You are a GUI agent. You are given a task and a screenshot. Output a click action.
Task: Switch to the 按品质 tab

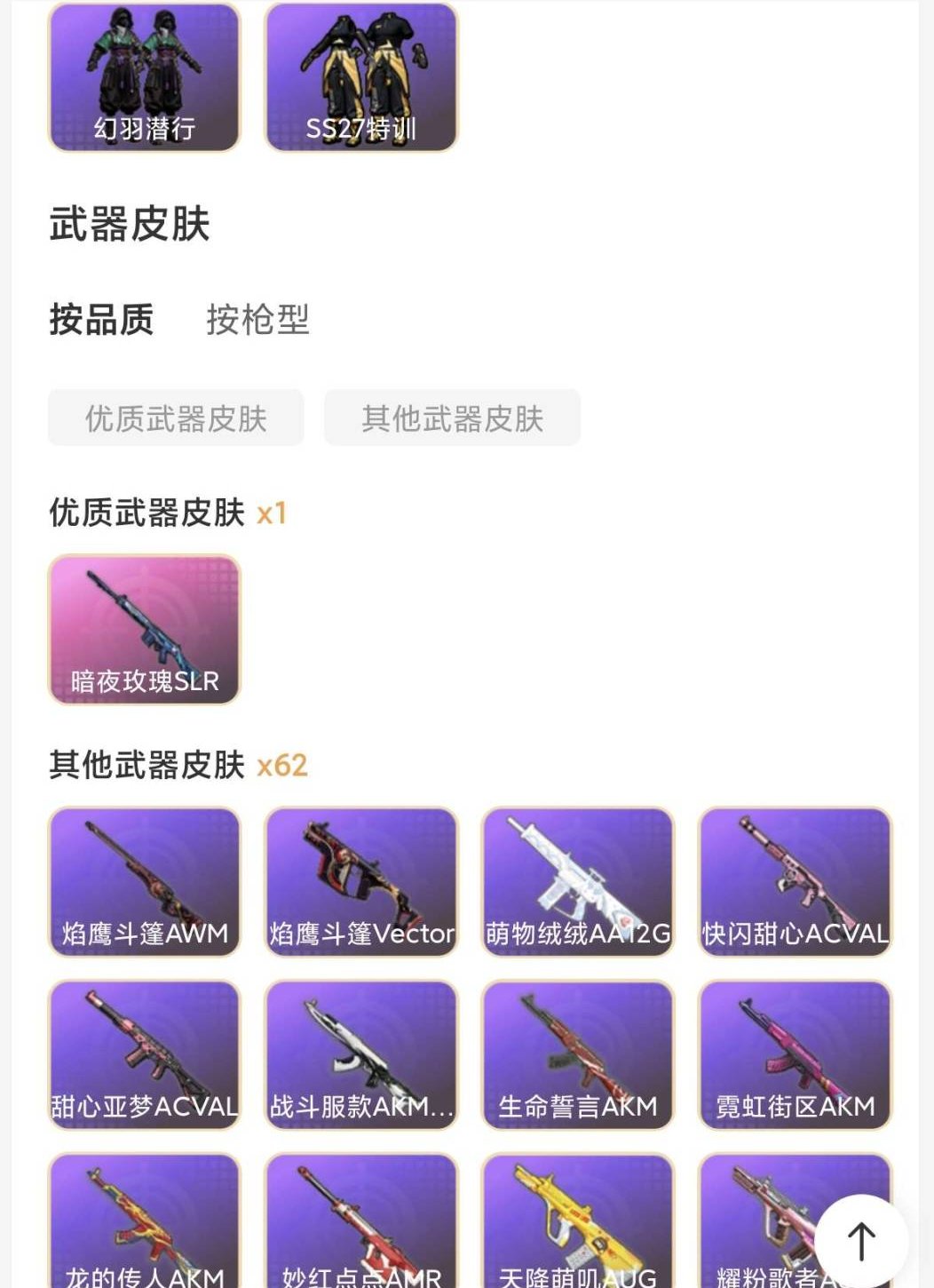click(x=102, y=322)
